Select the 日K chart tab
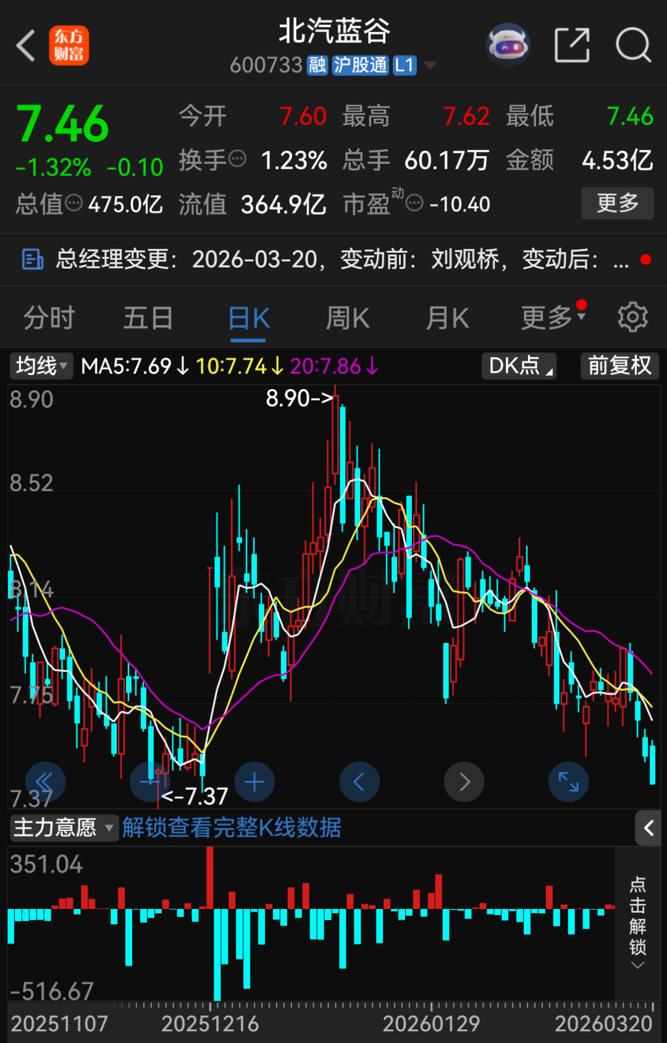 (x=248, y=318)
